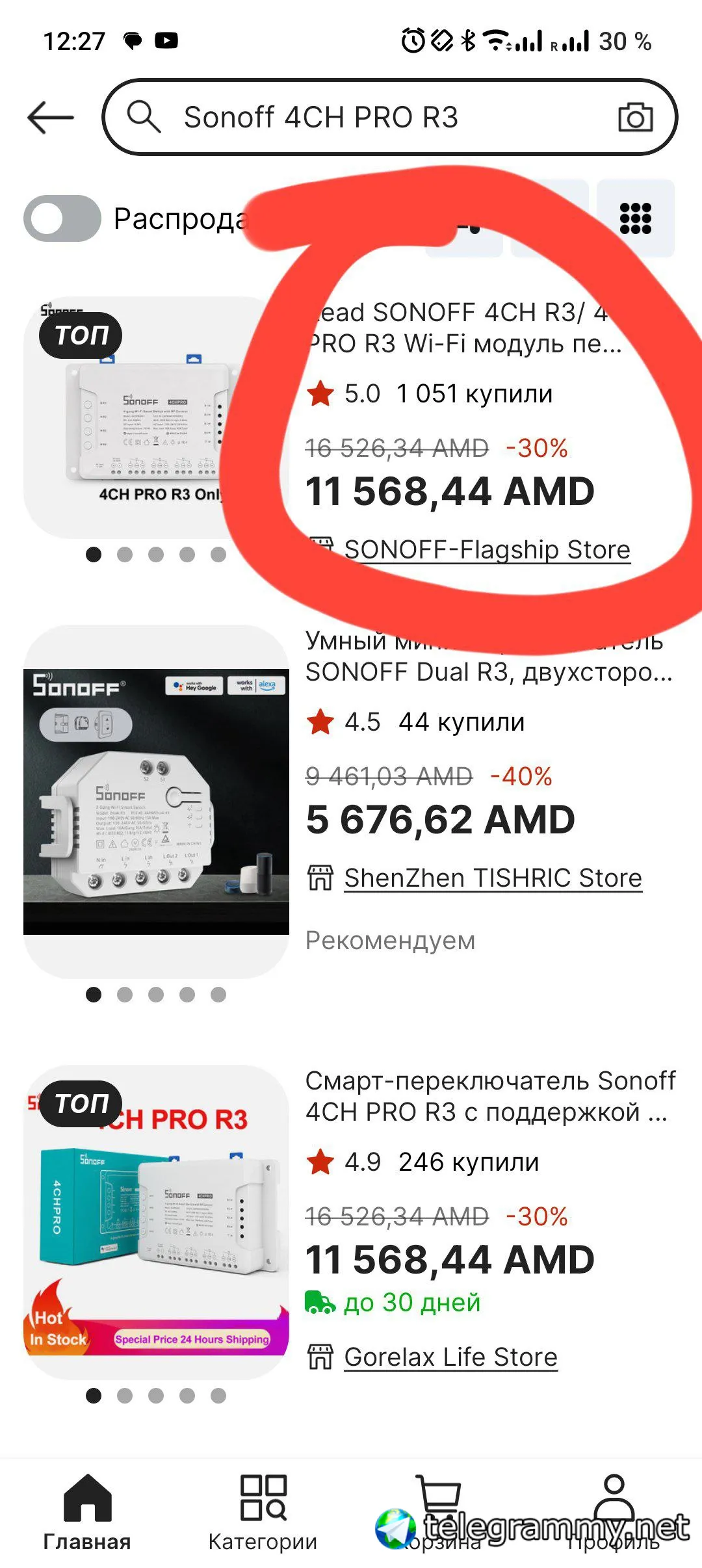Open the SONOFF Dual R3 product image
Screen dimensions: 702x1568
coord(156,801)
